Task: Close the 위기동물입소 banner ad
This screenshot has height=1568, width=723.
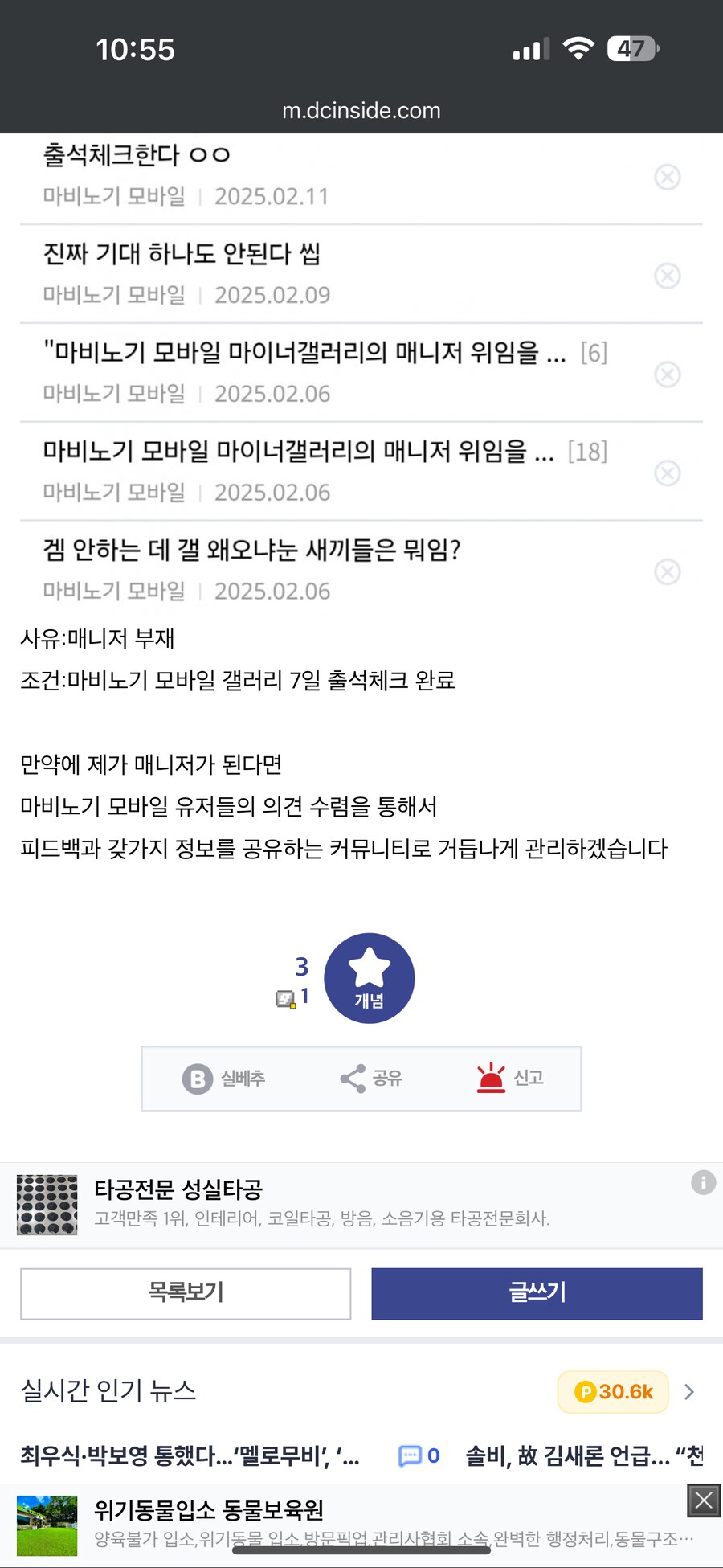Action: tap(703, 1502)
